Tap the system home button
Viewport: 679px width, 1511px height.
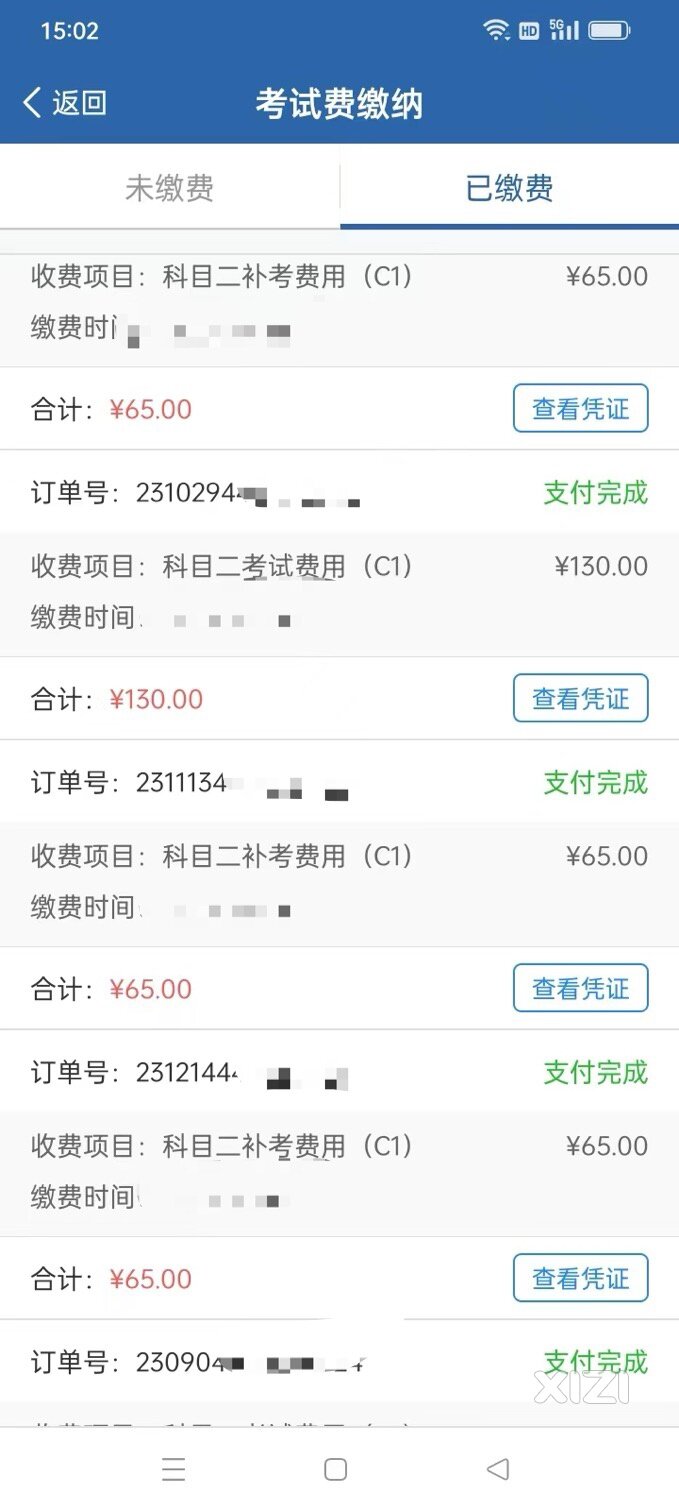(336, 1469)
